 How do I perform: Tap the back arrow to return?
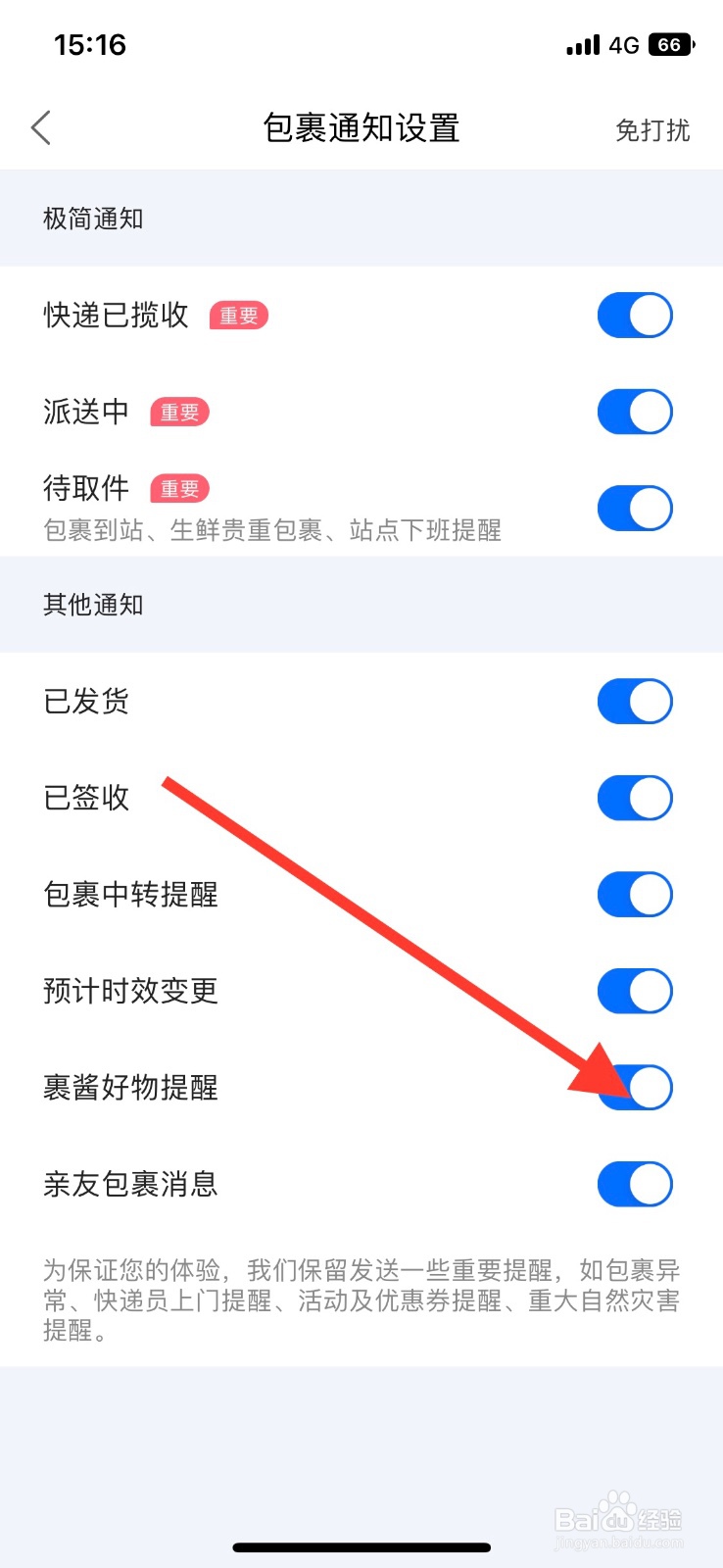41,127
